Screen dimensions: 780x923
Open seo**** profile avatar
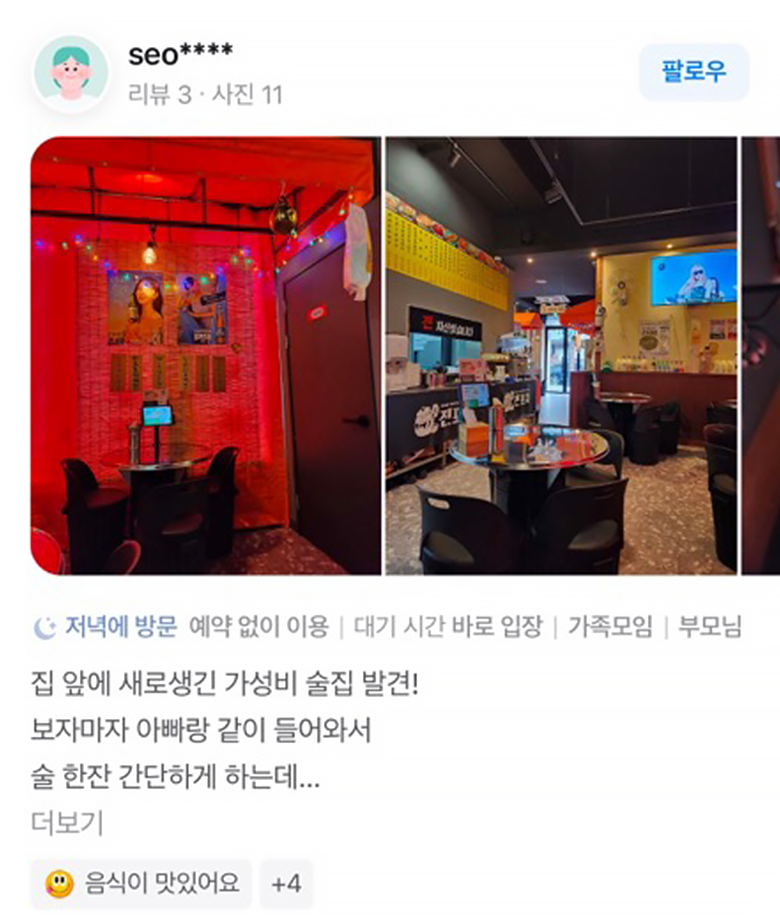pos(70,72)
